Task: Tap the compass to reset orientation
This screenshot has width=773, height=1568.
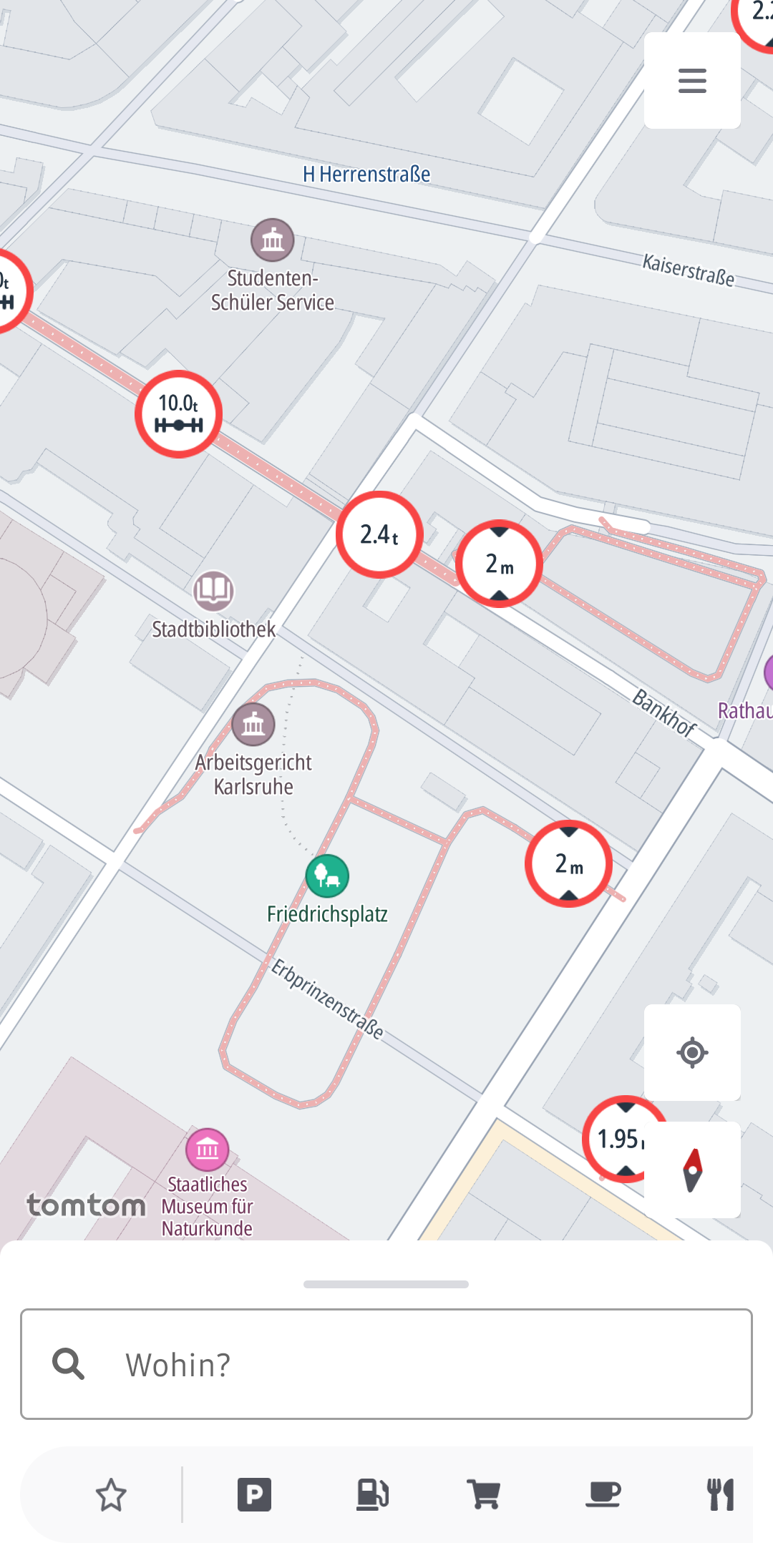Action: click(x=692, y=1170)
